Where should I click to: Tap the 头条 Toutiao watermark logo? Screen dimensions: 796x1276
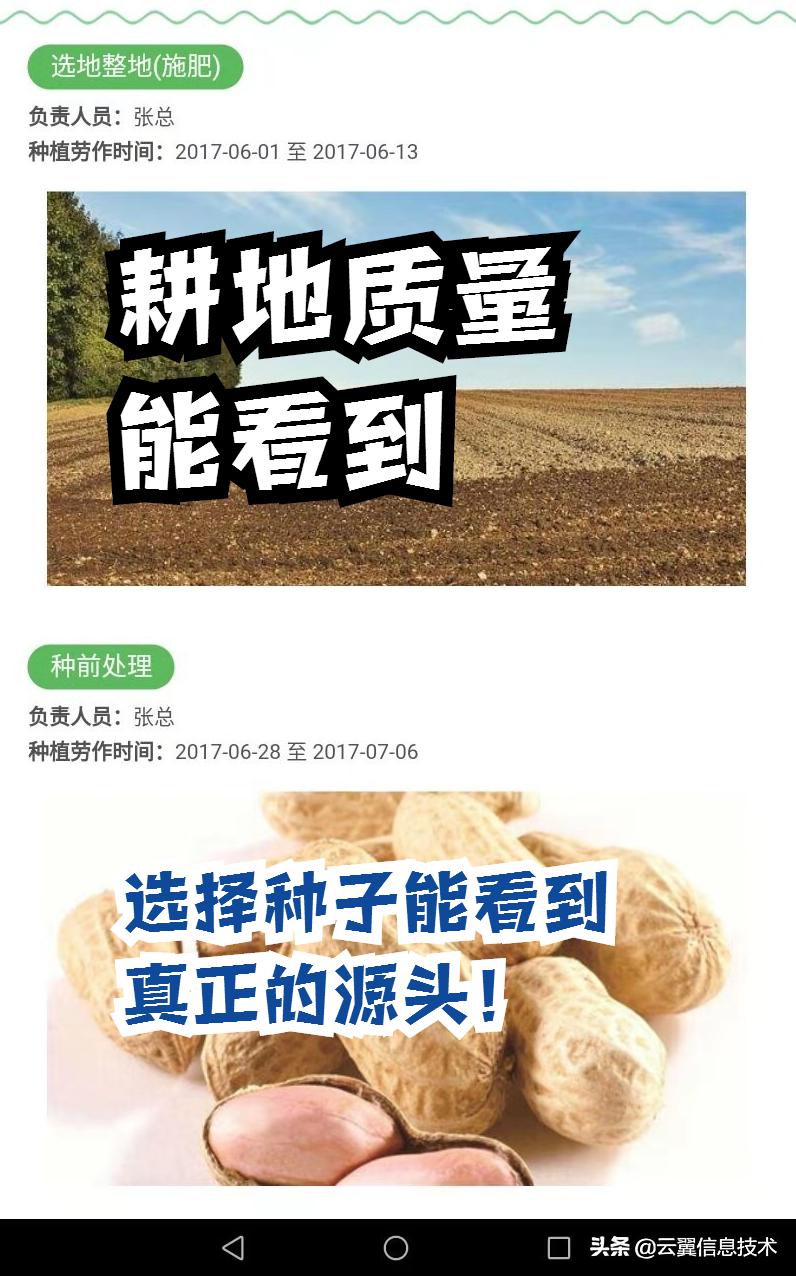click(x=613, y=1248)
